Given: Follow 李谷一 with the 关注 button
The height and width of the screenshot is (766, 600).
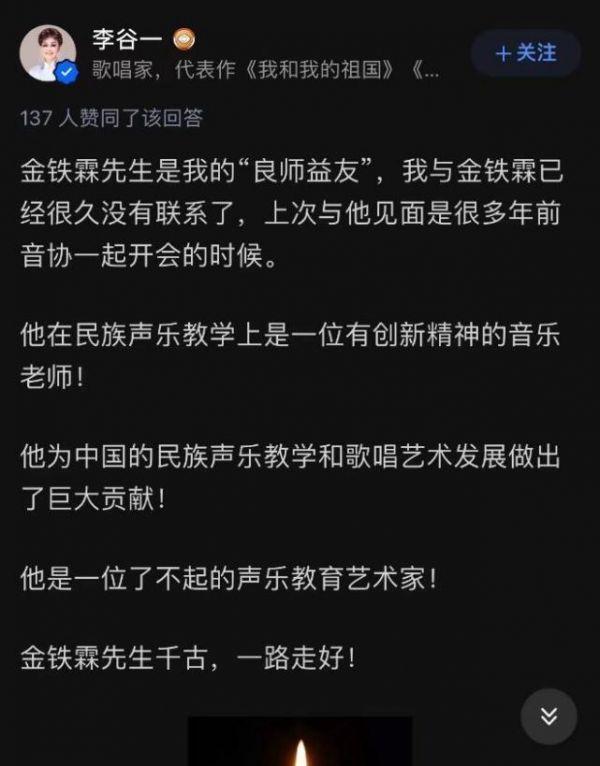Looking at the screenshot, I should pos(525,53).
